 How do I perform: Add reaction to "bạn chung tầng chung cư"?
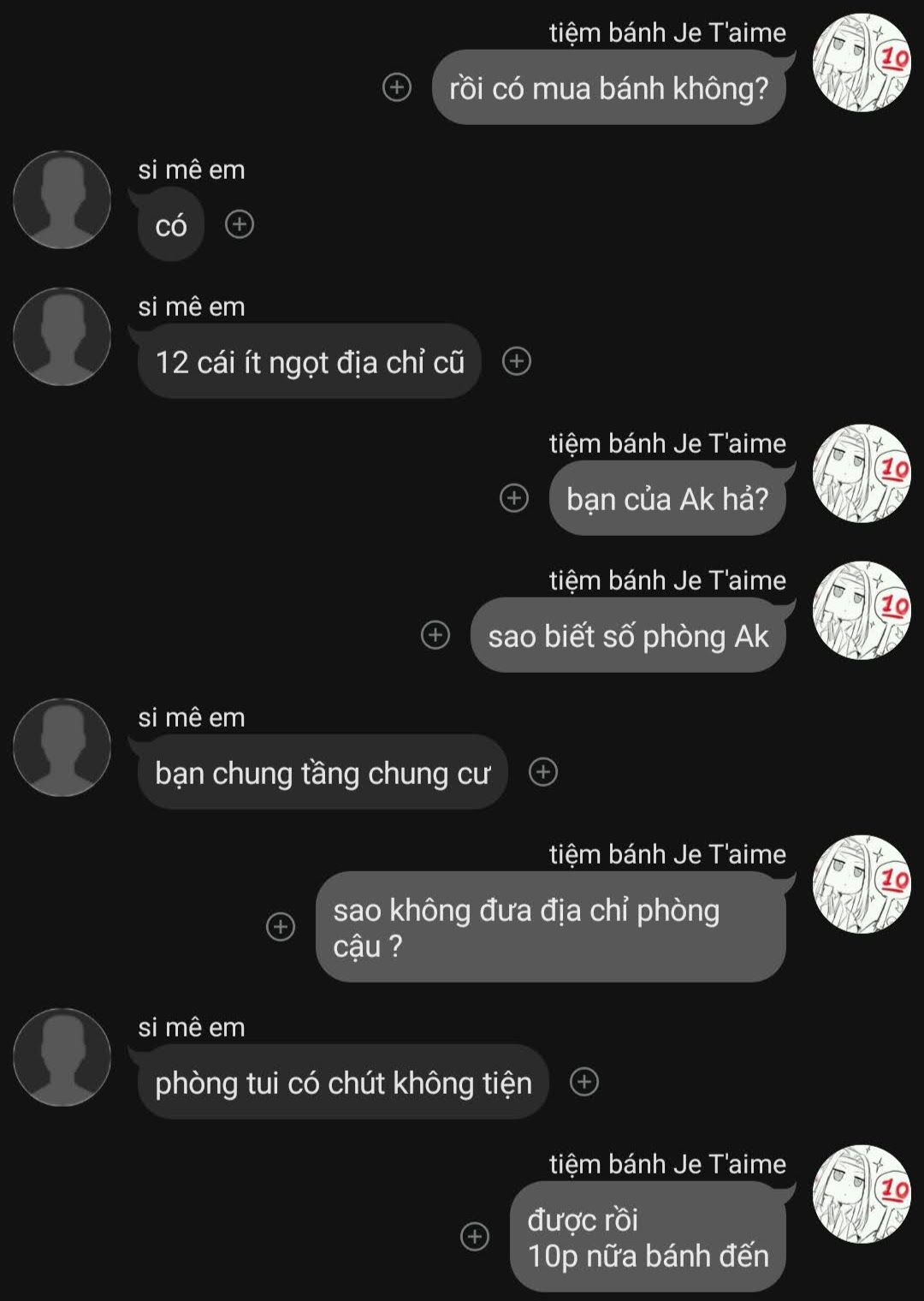(543, 772)
